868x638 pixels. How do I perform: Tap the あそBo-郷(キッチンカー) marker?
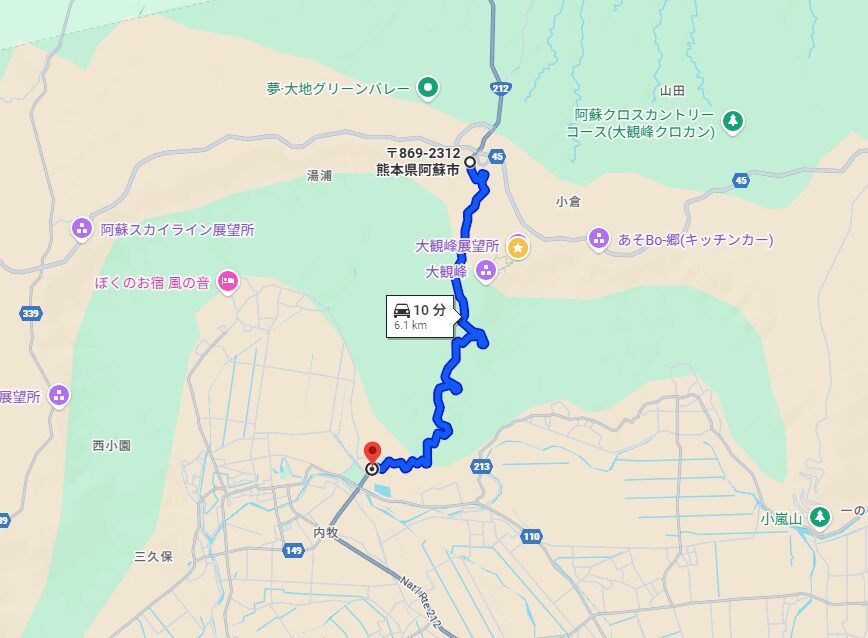pyautogui.click(x=599, y=239)
